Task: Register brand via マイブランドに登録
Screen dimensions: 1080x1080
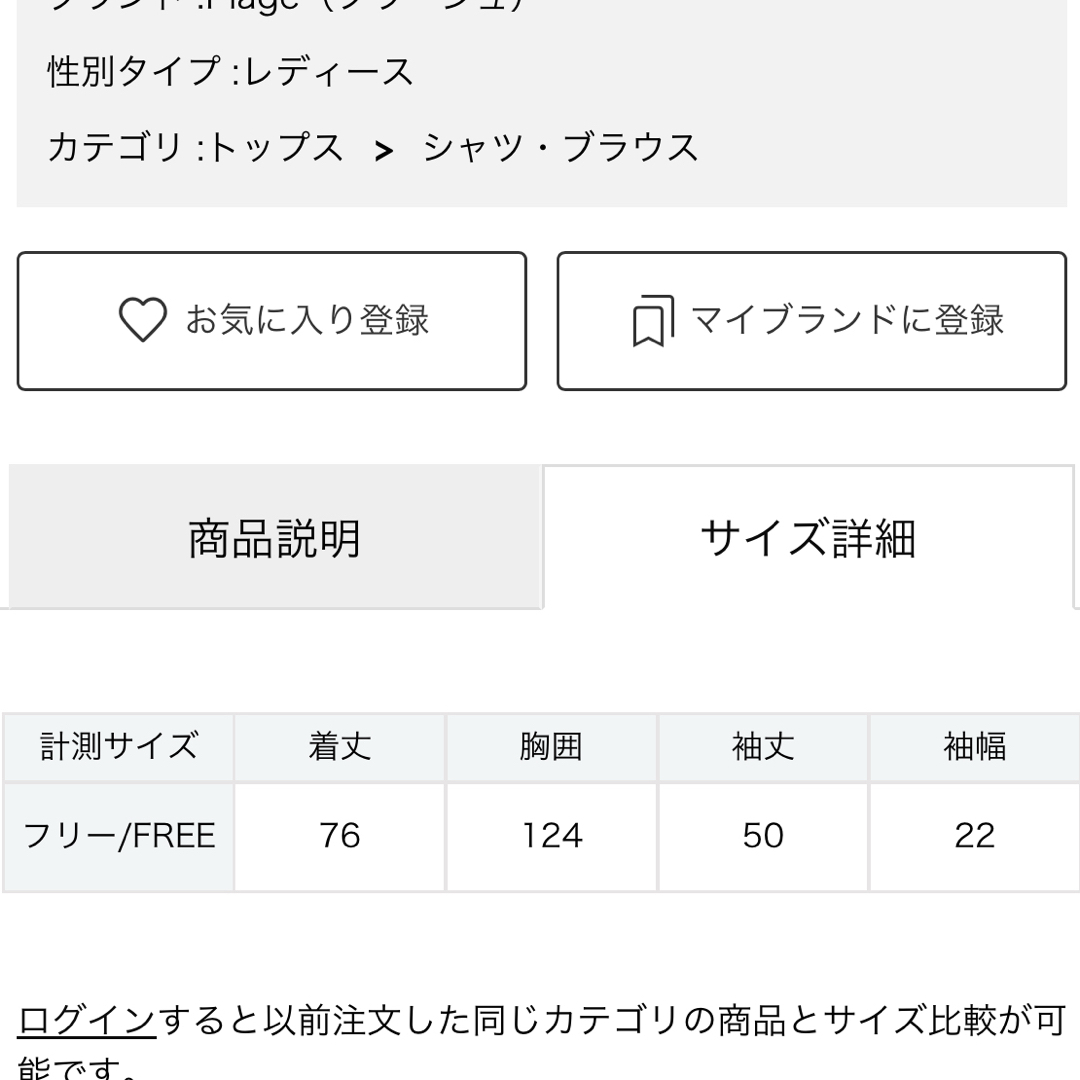Action: [811, 321]
